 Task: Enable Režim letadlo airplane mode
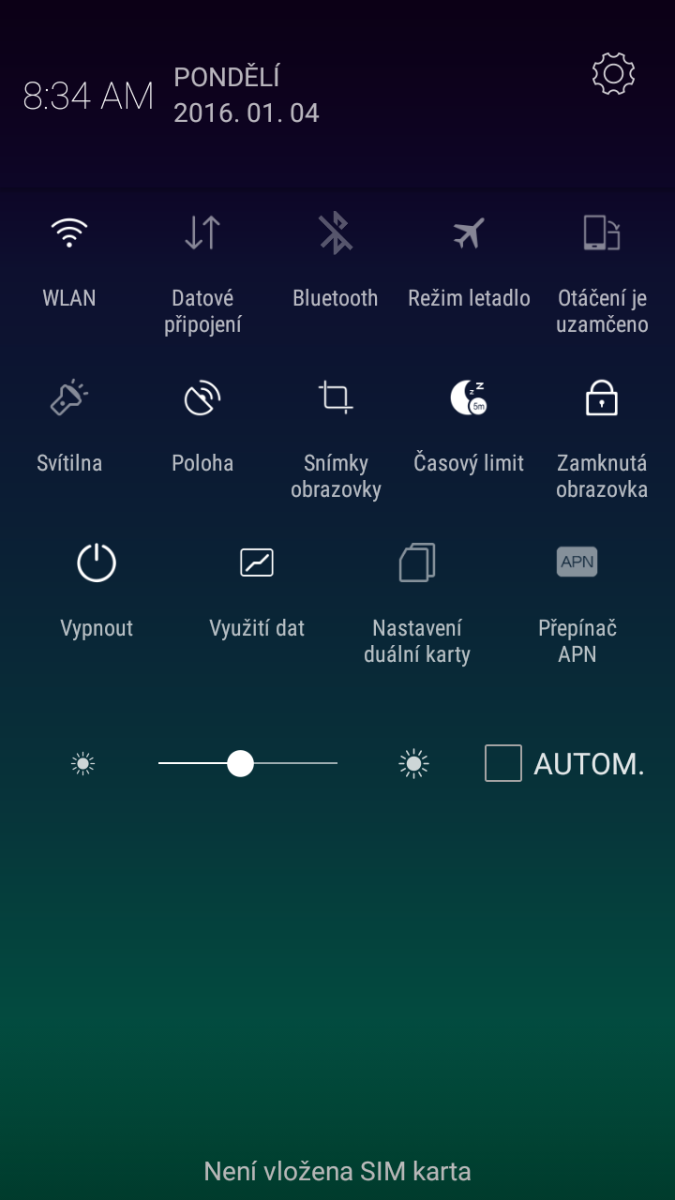[468, 234]
